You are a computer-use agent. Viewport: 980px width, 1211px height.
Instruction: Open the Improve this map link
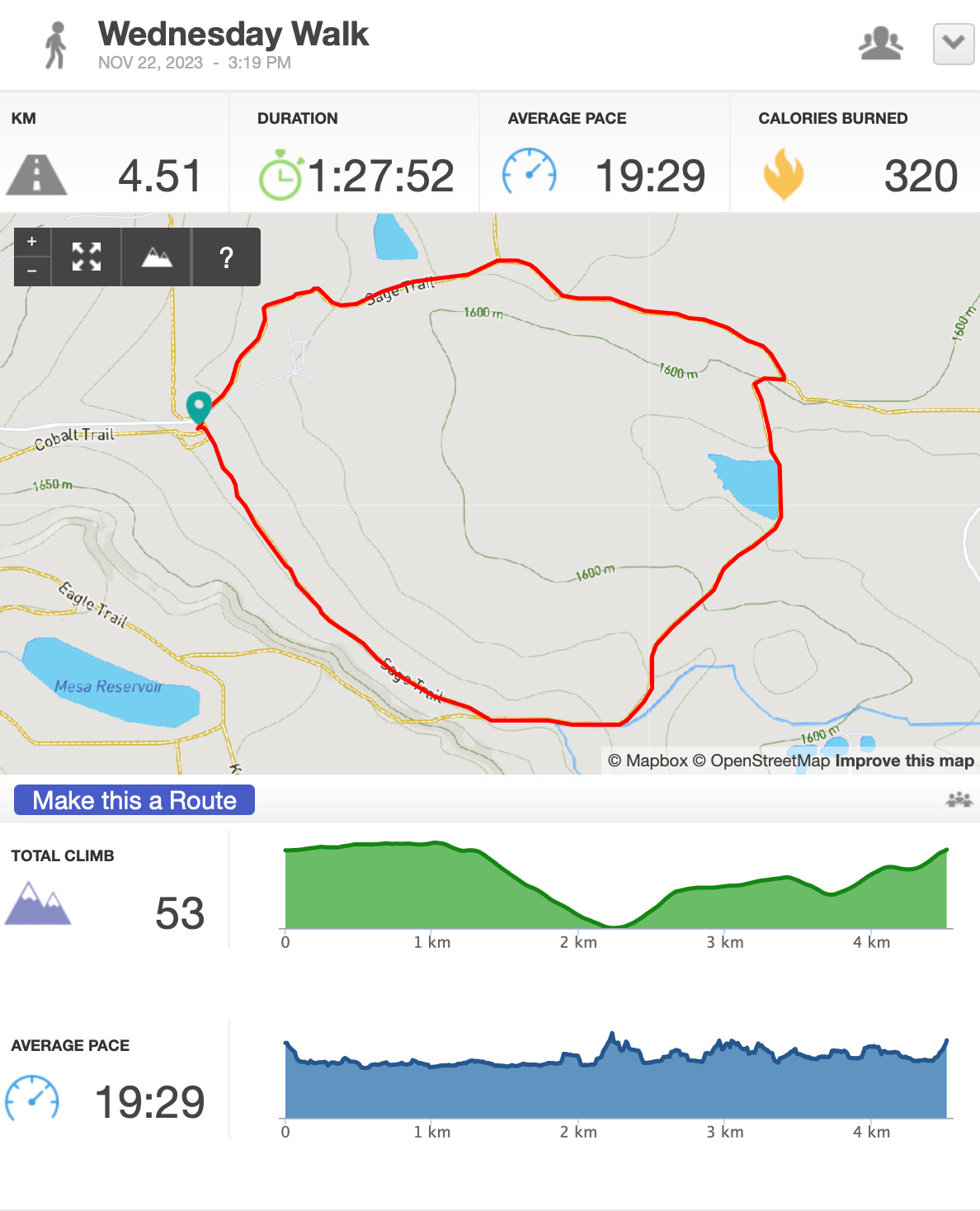click(x=904, y=761)
